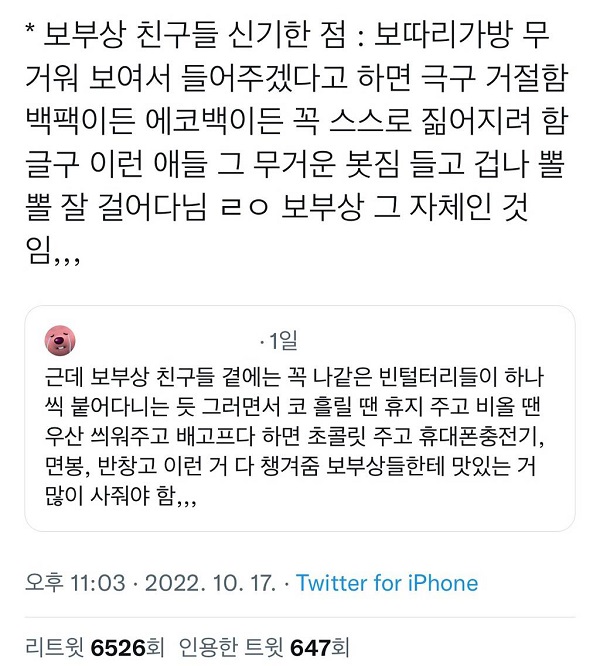The height and width of the screenshot is (666, 600).
Task: View the 6526 retweets list
Action: [88, 648]
